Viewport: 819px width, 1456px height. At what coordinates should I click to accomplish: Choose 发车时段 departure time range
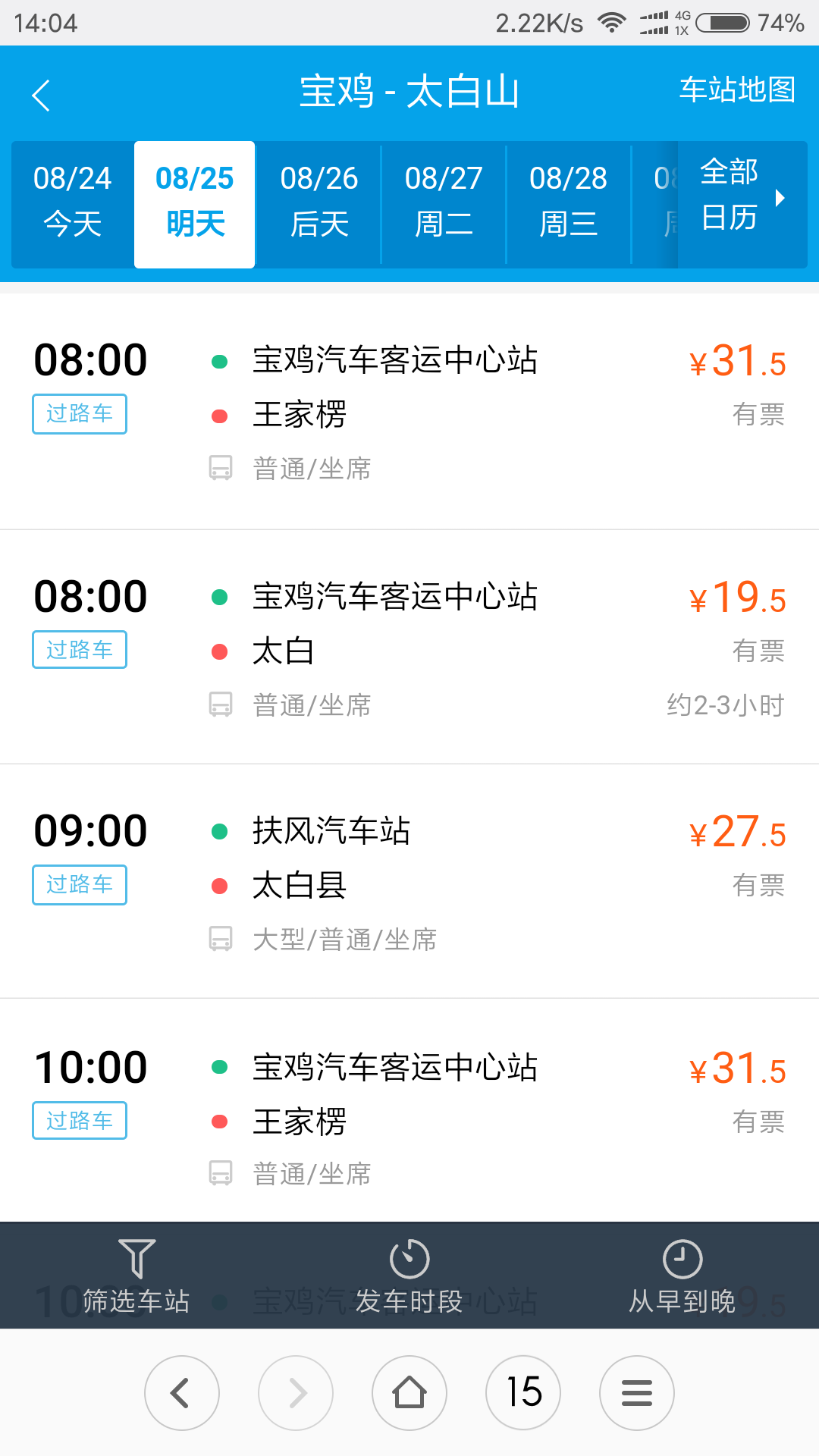point(409,1276)
